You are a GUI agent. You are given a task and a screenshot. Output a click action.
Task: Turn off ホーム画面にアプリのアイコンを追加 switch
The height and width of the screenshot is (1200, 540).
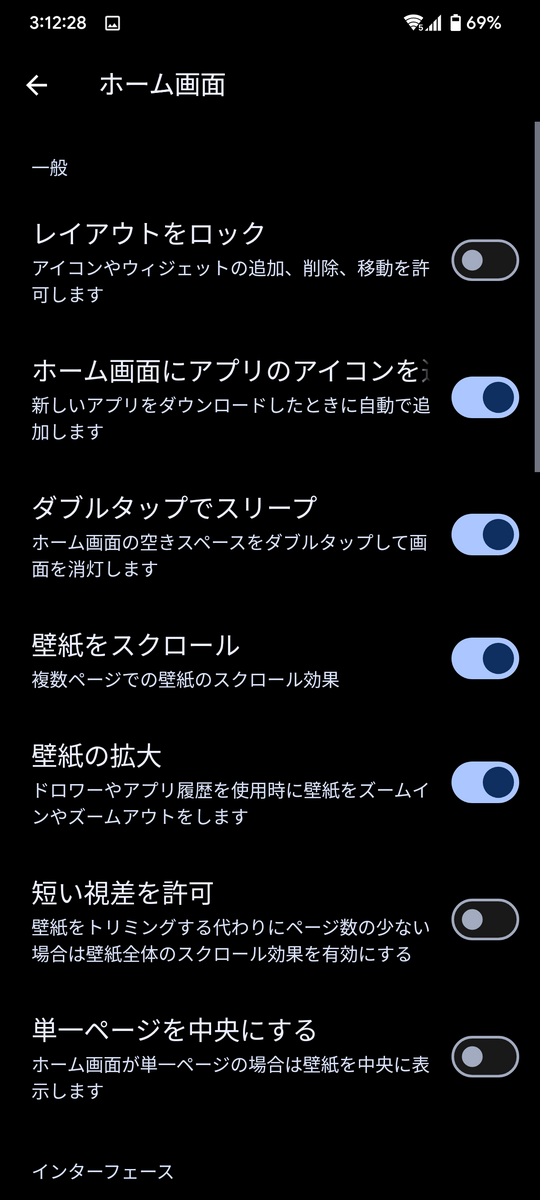(485, 397)
